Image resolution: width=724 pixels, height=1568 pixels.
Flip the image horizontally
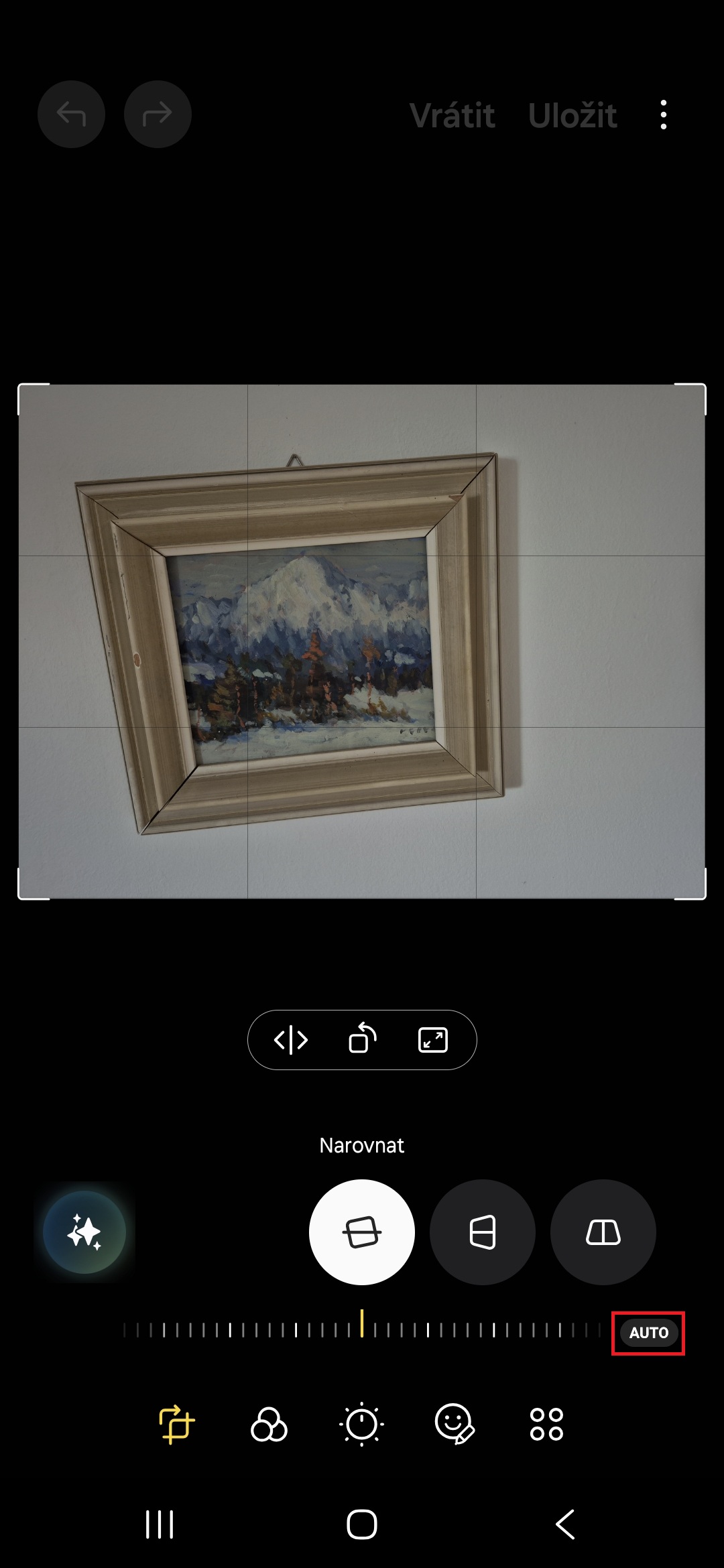click(x=291, y=1040)
